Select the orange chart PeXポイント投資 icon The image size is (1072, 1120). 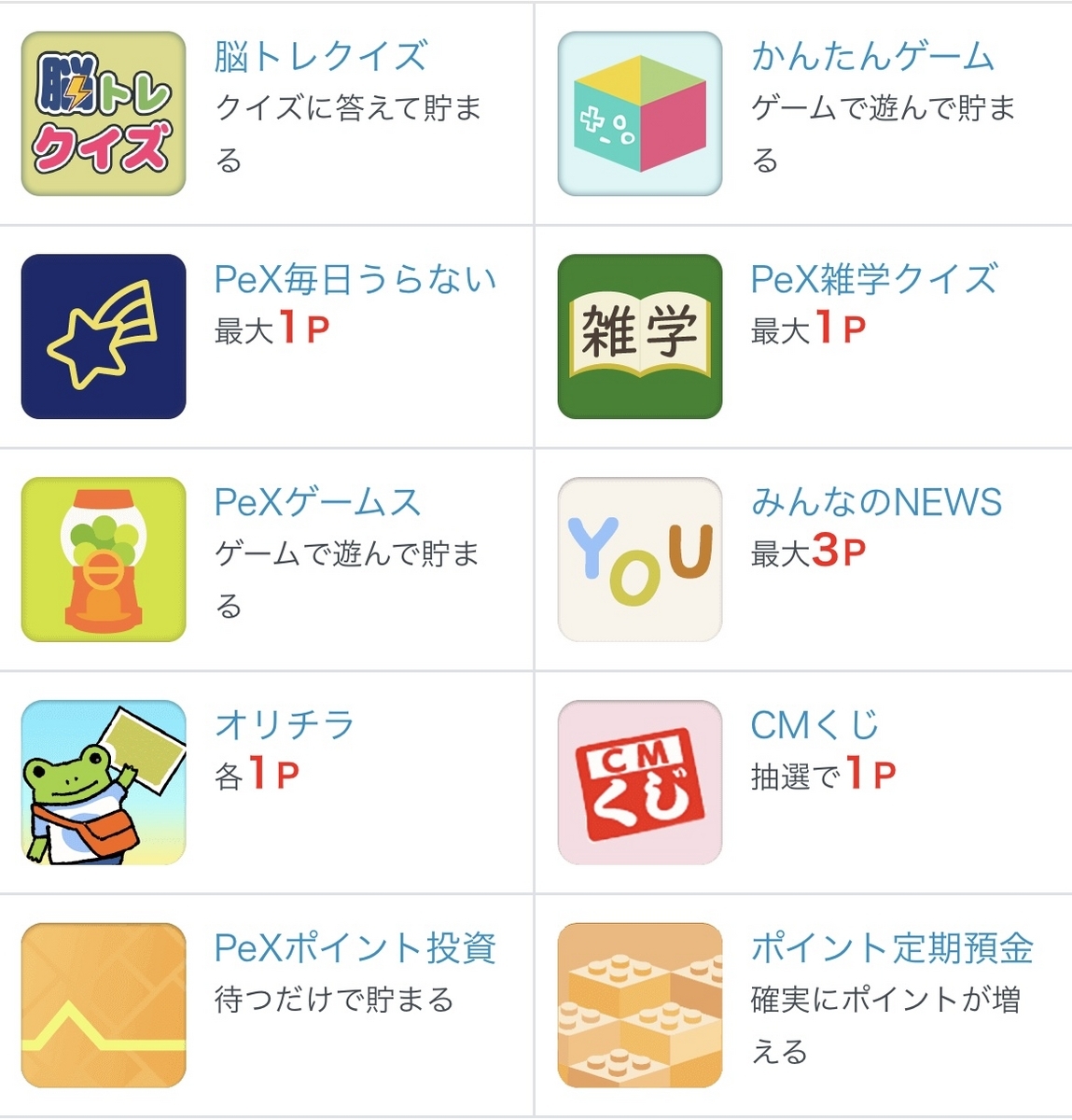click(x=103, y=1005)
